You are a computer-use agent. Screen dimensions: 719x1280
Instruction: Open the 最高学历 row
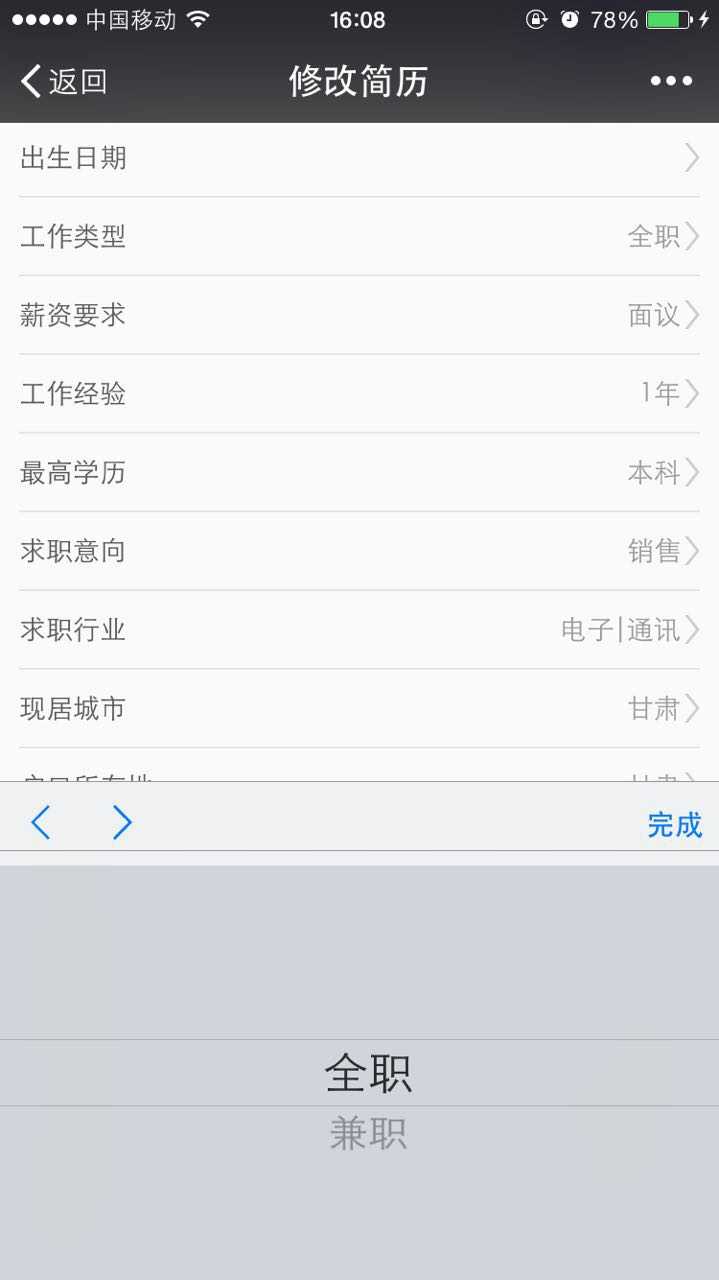[x=359, y=473]
